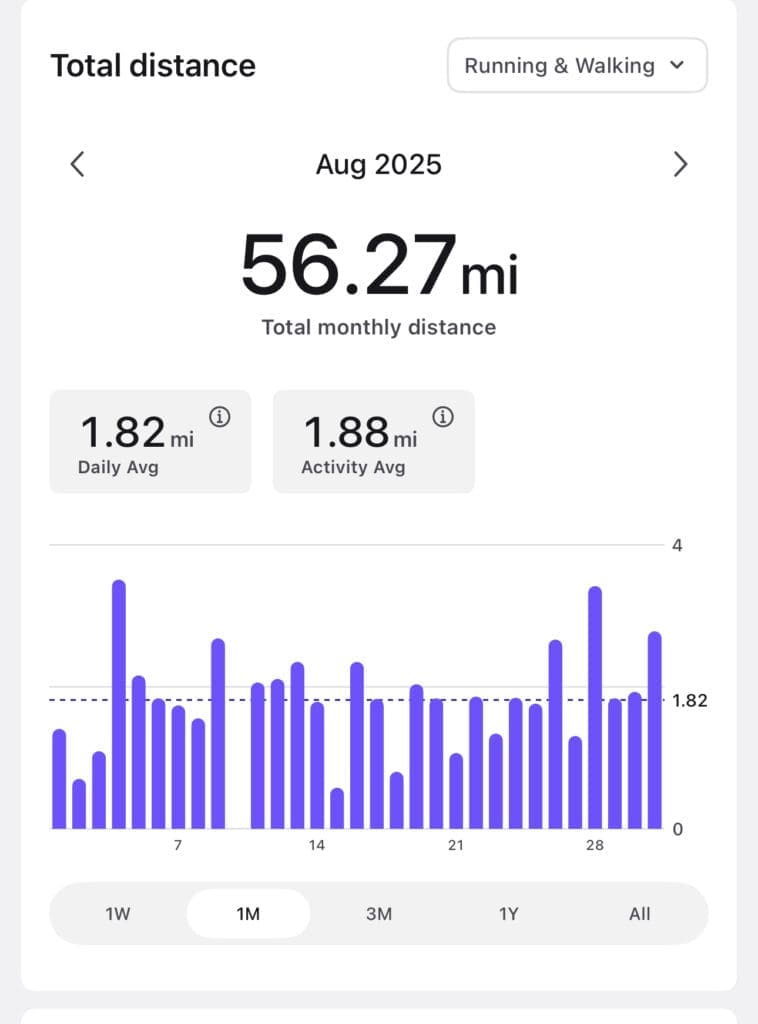Viewport: 758px width, 1024px height.
Task: Show the All time range
Action: tap(639, 913)
